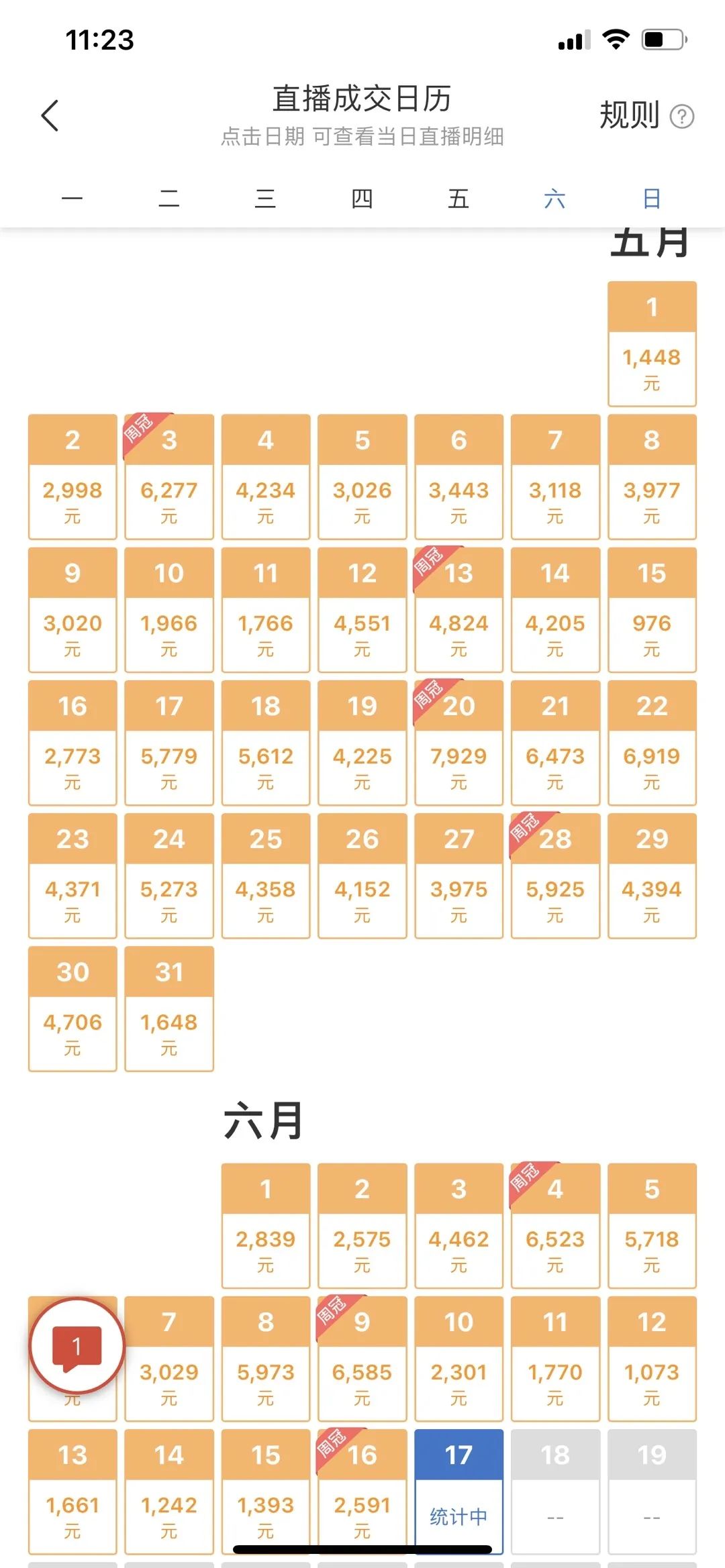Viewport: 725px width, 1568px height.
Task: Select June 17 marked 统计中
Action: [458, 1491]
